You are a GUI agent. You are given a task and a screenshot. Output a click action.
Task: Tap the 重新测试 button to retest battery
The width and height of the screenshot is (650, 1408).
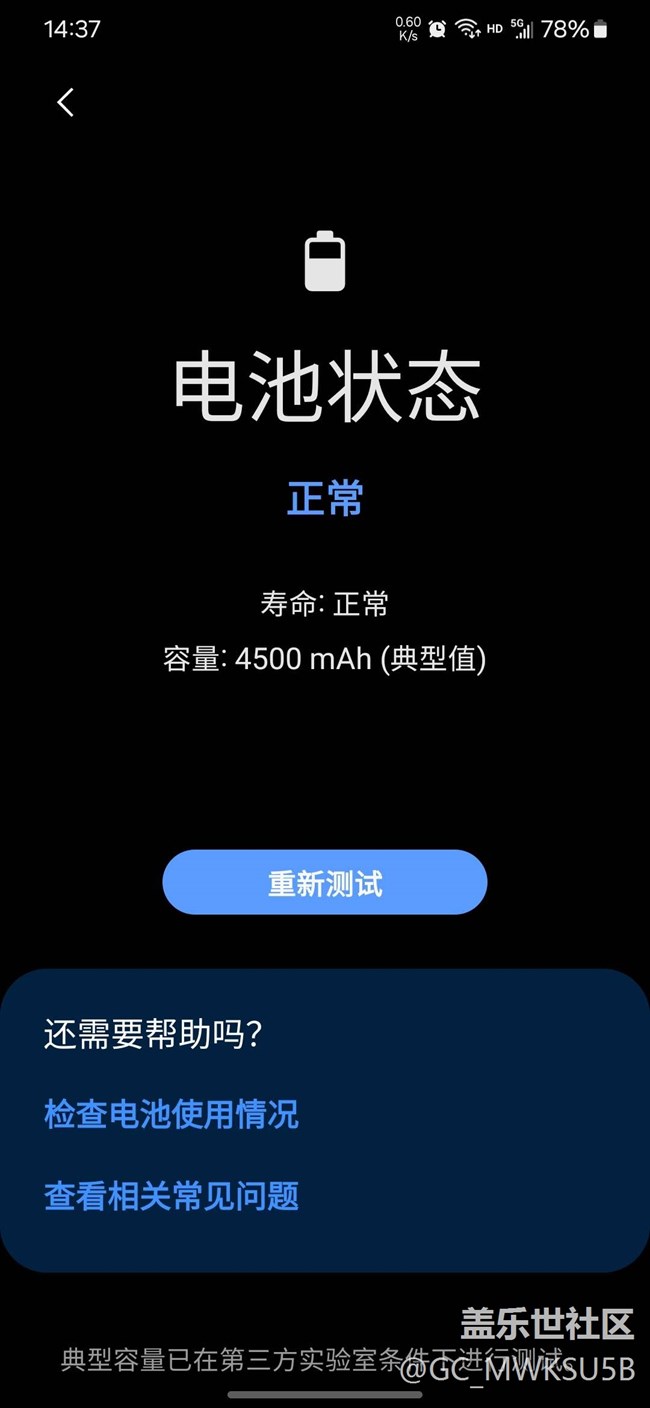pyautogui.click(x=325, y=883)
